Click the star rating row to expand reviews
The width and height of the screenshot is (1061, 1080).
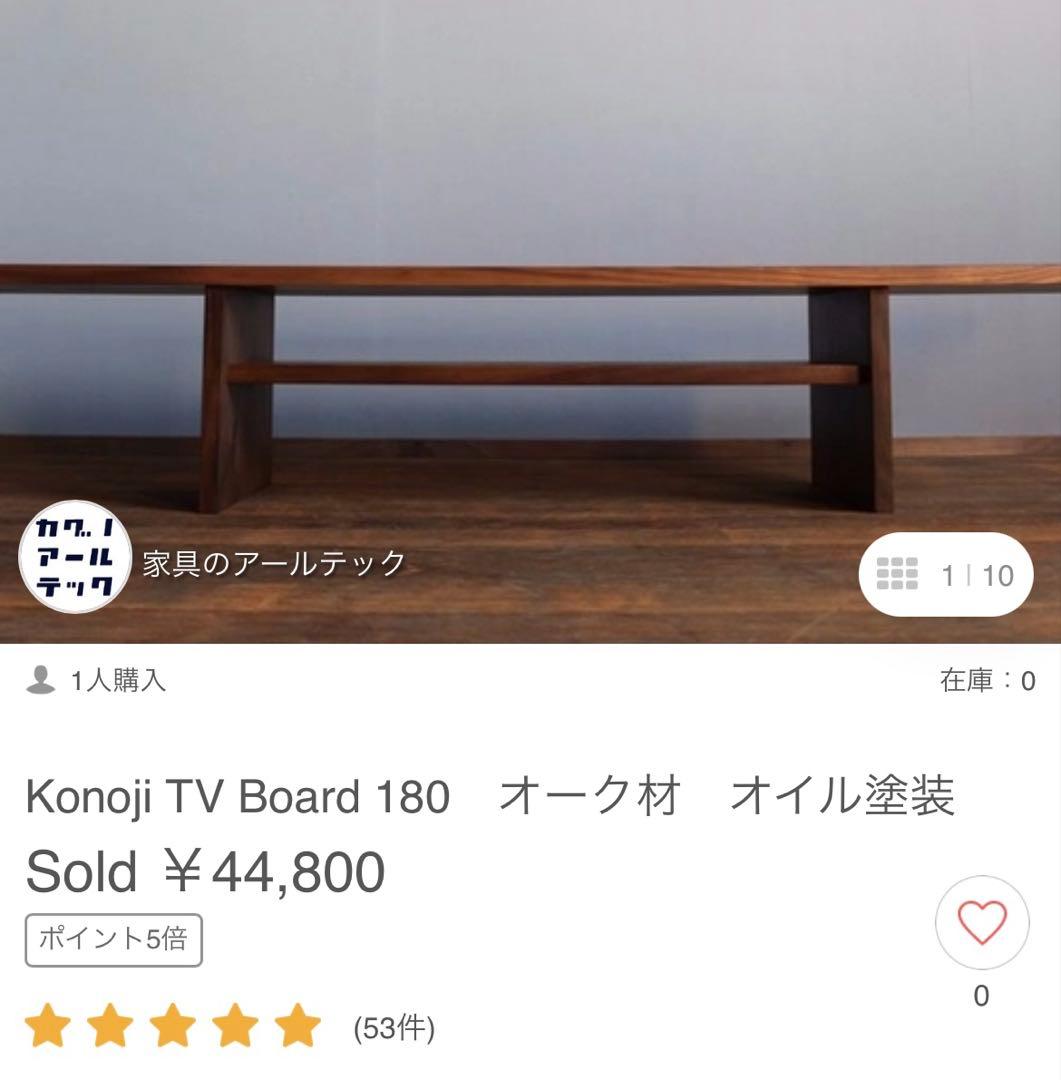172,1024
